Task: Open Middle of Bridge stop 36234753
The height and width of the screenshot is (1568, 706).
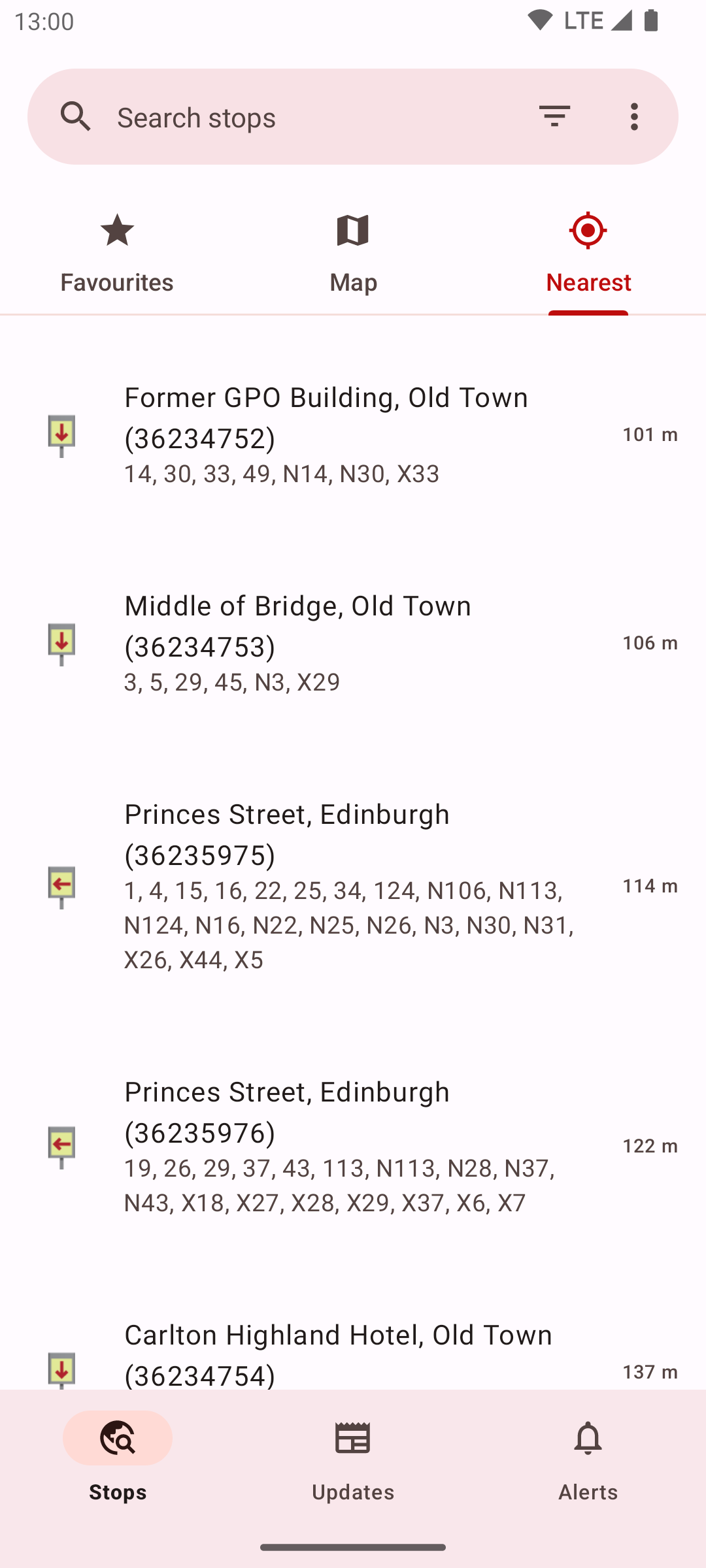Action: click(x=353, y=643)
